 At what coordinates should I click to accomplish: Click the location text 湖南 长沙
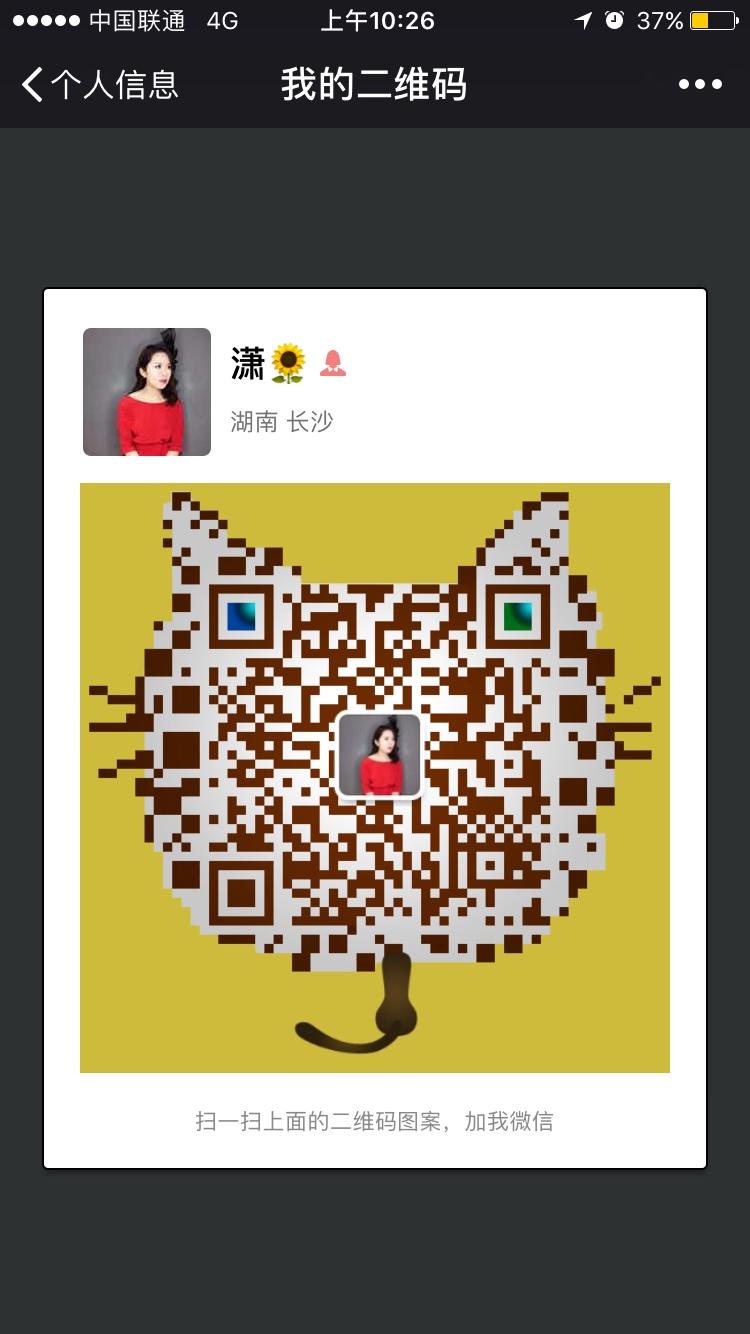[x=282, y=422]
